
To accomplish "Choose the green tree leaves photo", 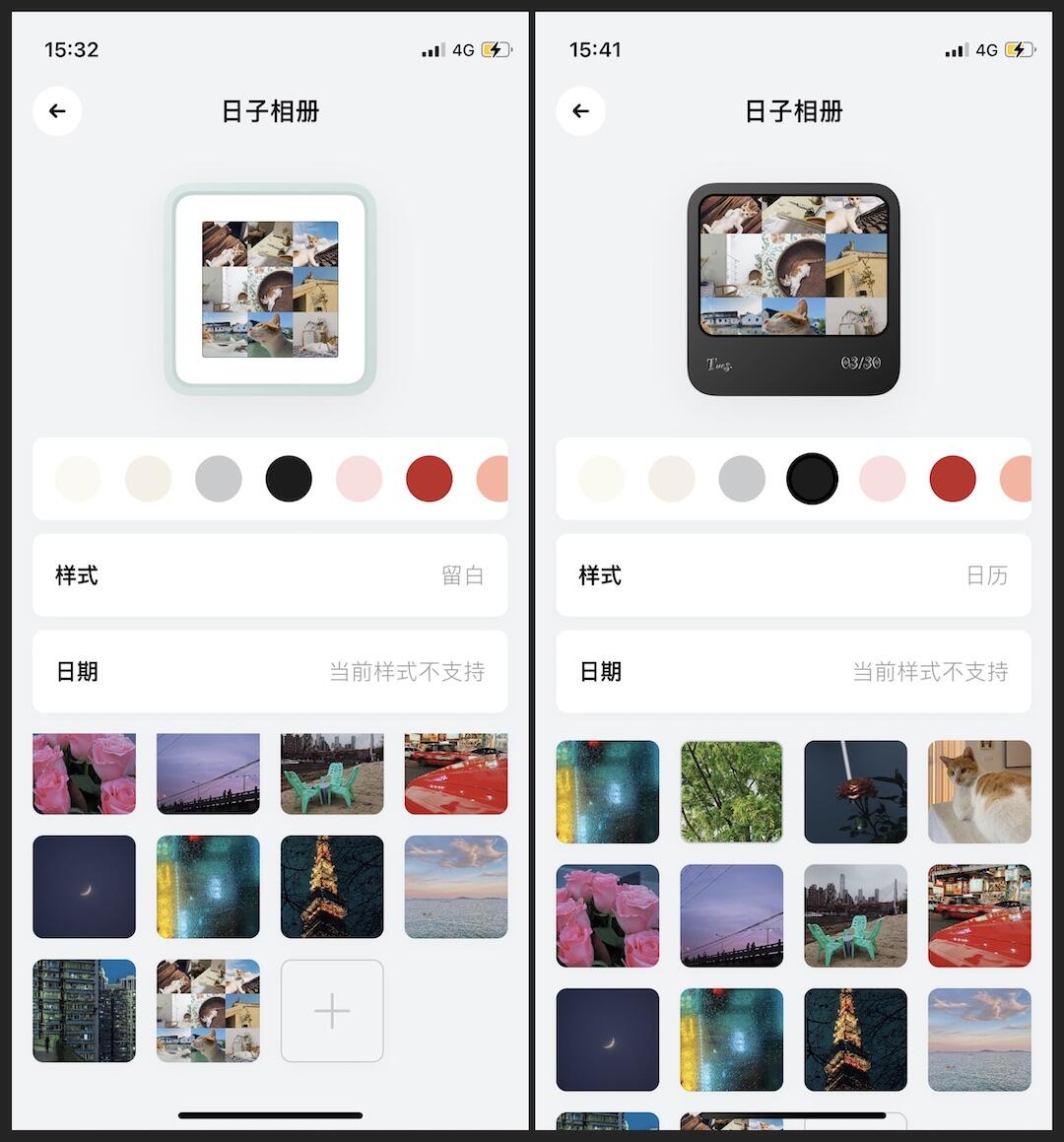I will point(731,792).
